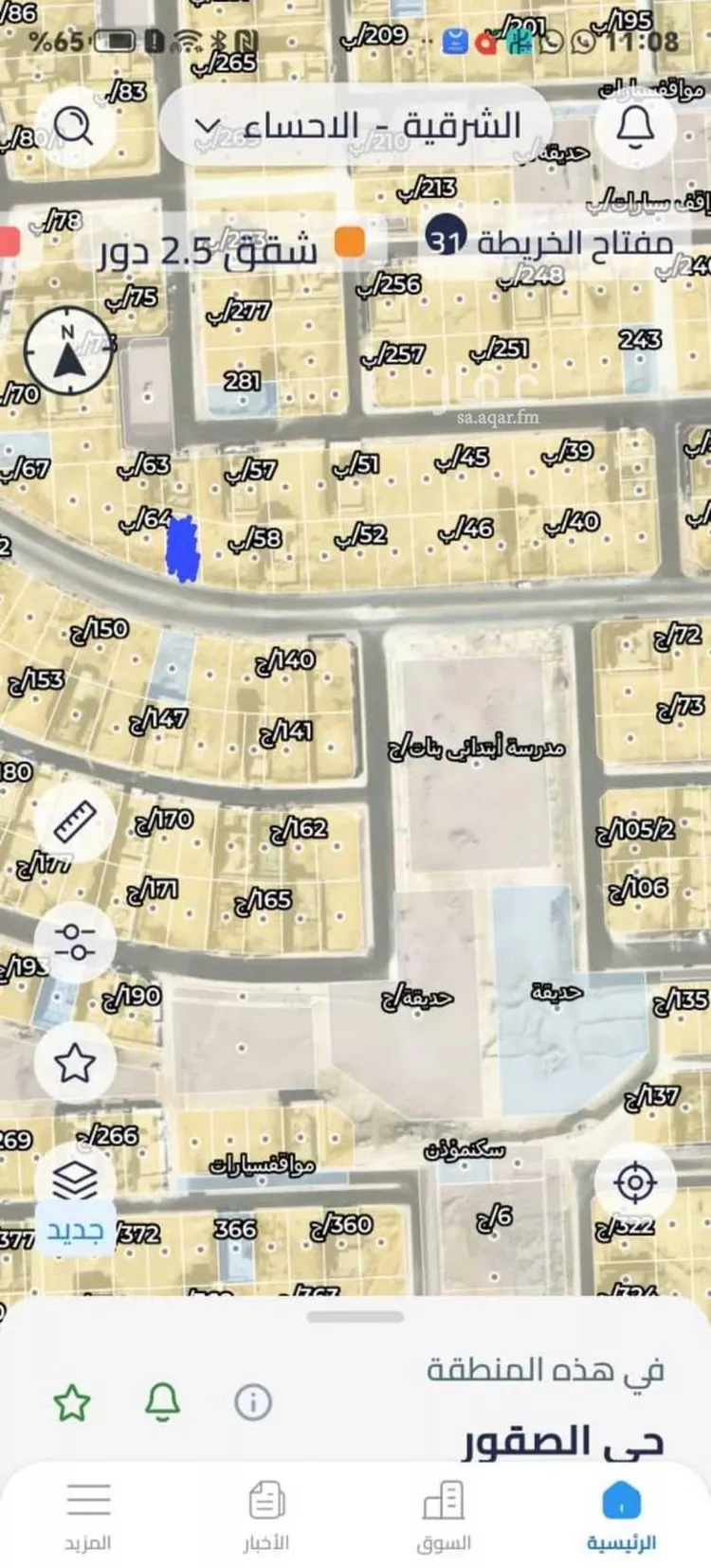Center map on my location
Image resolution: width=711 pixels, height=1568 pixels.
click(x=635, y=1181)
